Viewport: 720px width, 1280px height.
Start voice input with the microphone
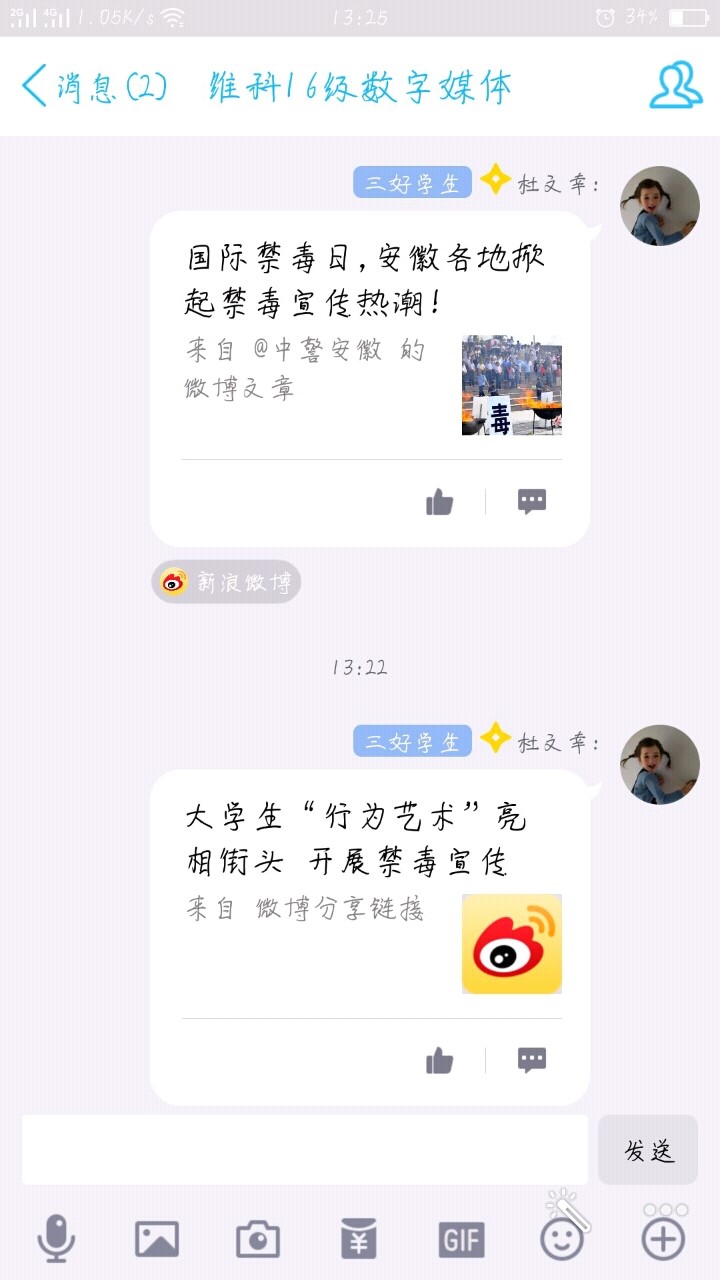tap(56, 1240)
